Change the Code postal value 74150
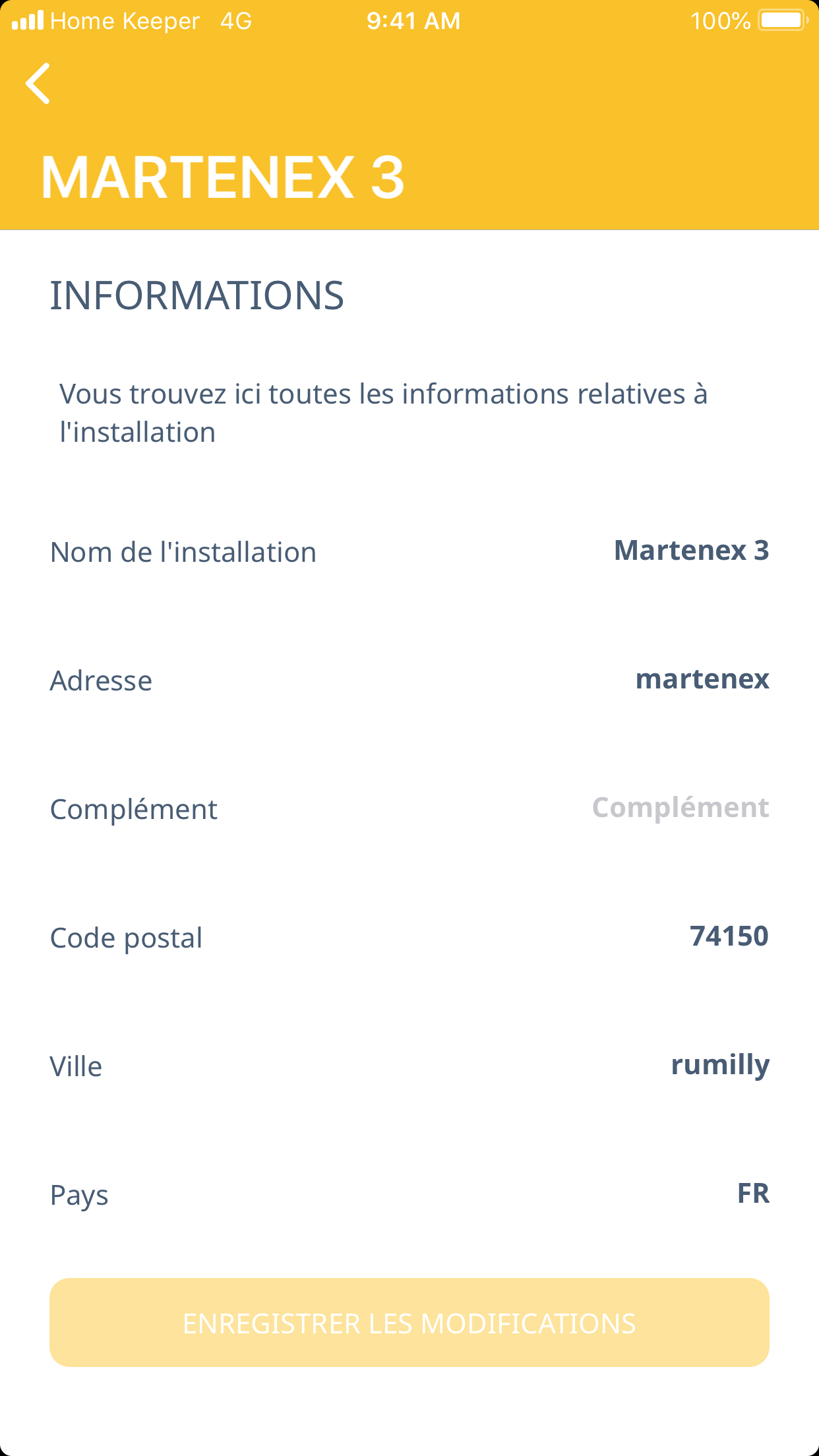The height and width of the screenshot is (1456, 819). [x=728, y=936]
